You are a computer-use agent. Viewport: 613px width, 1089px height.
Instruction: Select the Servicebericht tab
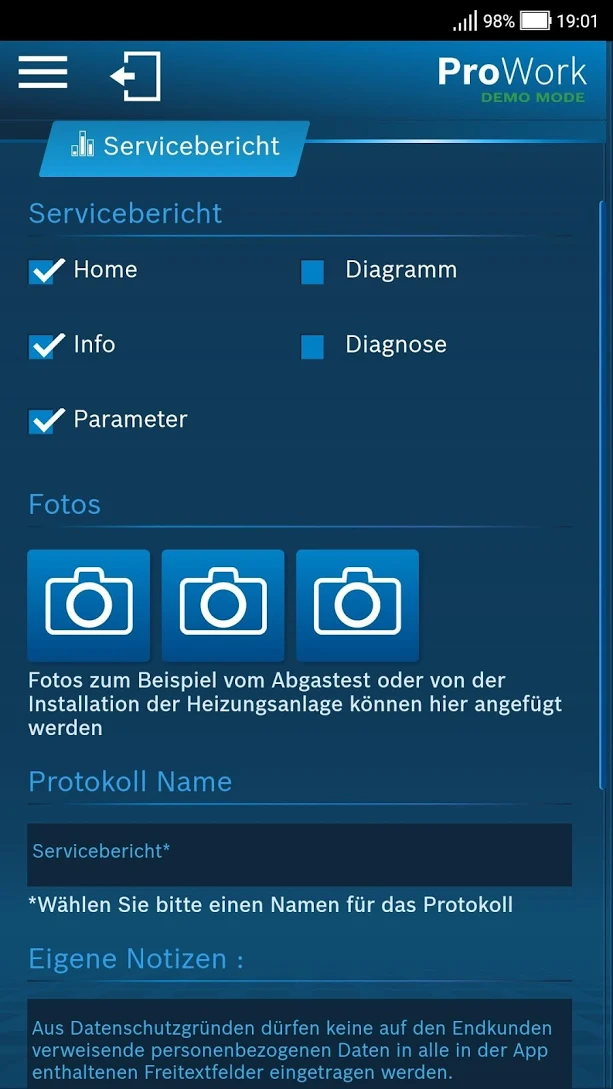click(174, 148)
